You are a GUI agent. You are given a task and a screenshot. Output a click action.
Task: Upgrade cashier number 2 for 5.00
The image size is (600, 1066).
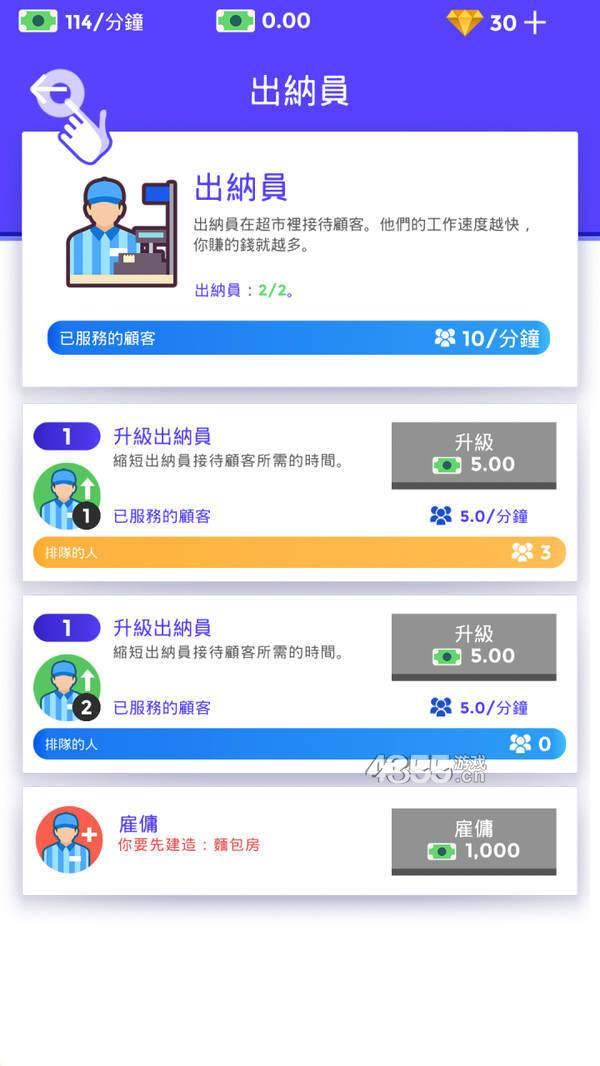tap(473, 646)
